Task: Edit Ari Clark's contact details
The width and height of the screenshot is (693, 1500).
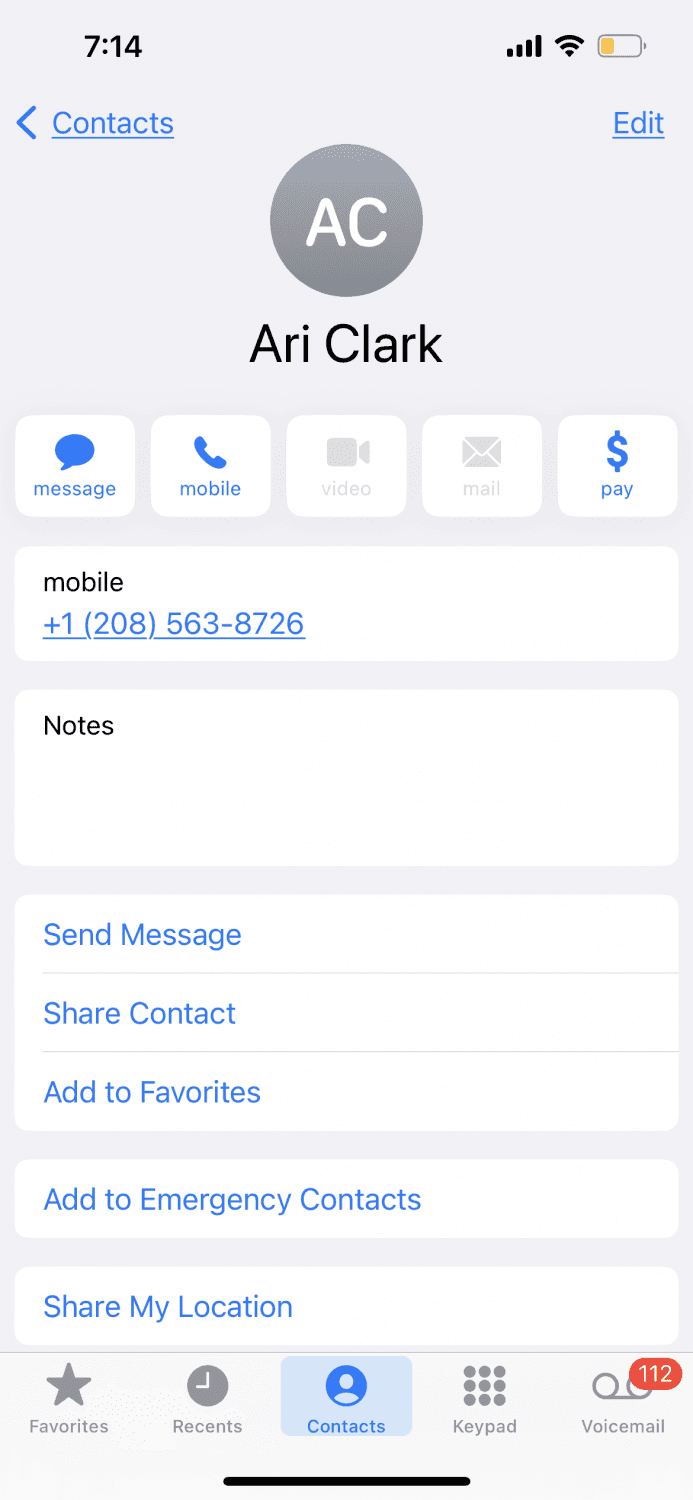Action: (x=638, y=124)
